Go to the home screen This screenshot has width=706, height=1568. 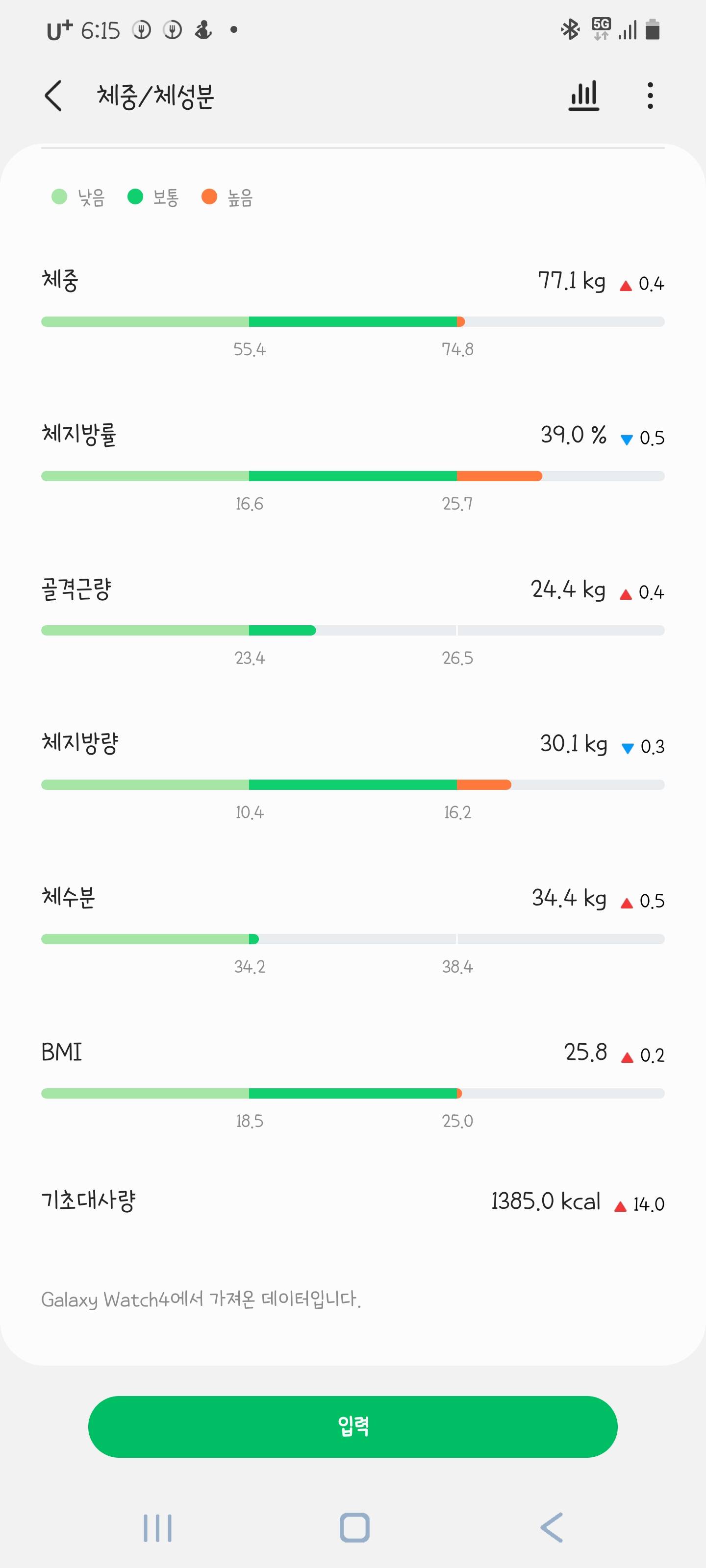(354, 1528)
